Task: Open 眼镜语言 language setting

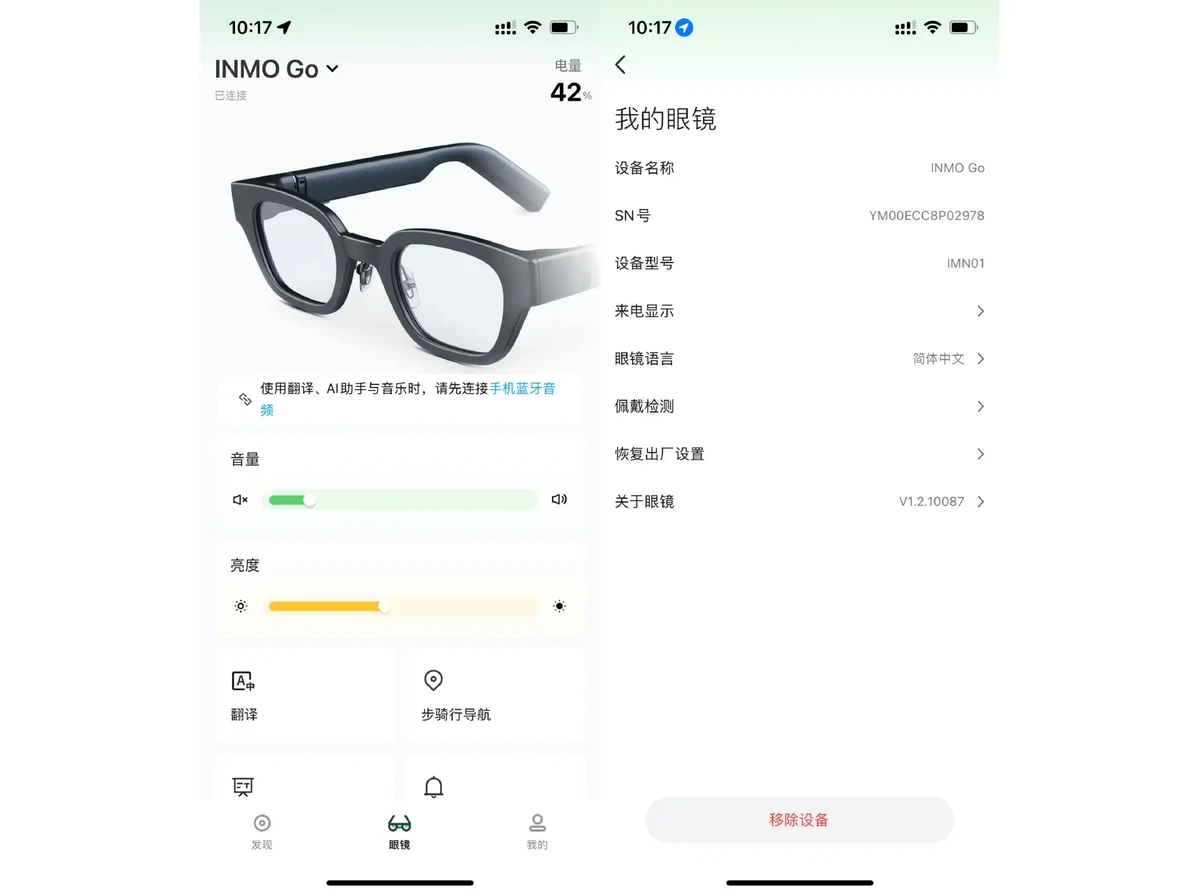Action: (799, 359)
